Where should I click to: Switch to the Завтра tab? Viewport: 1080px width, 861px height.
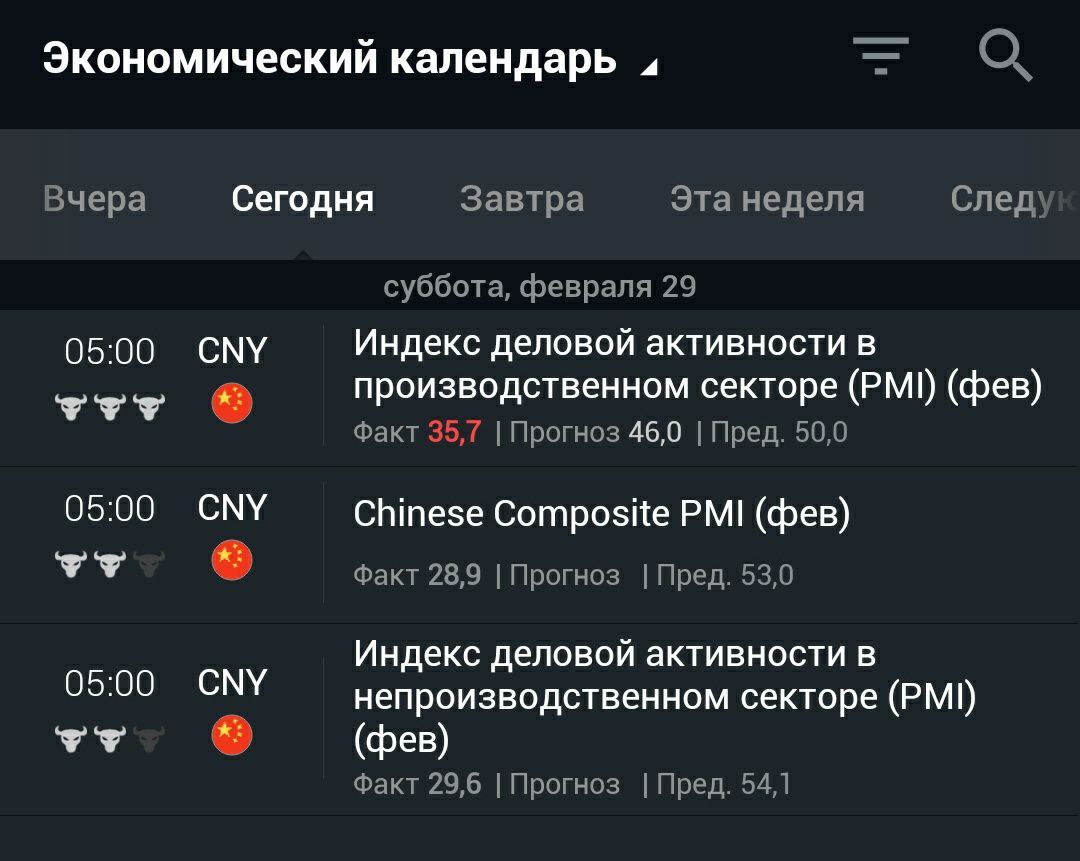[522, 199]
